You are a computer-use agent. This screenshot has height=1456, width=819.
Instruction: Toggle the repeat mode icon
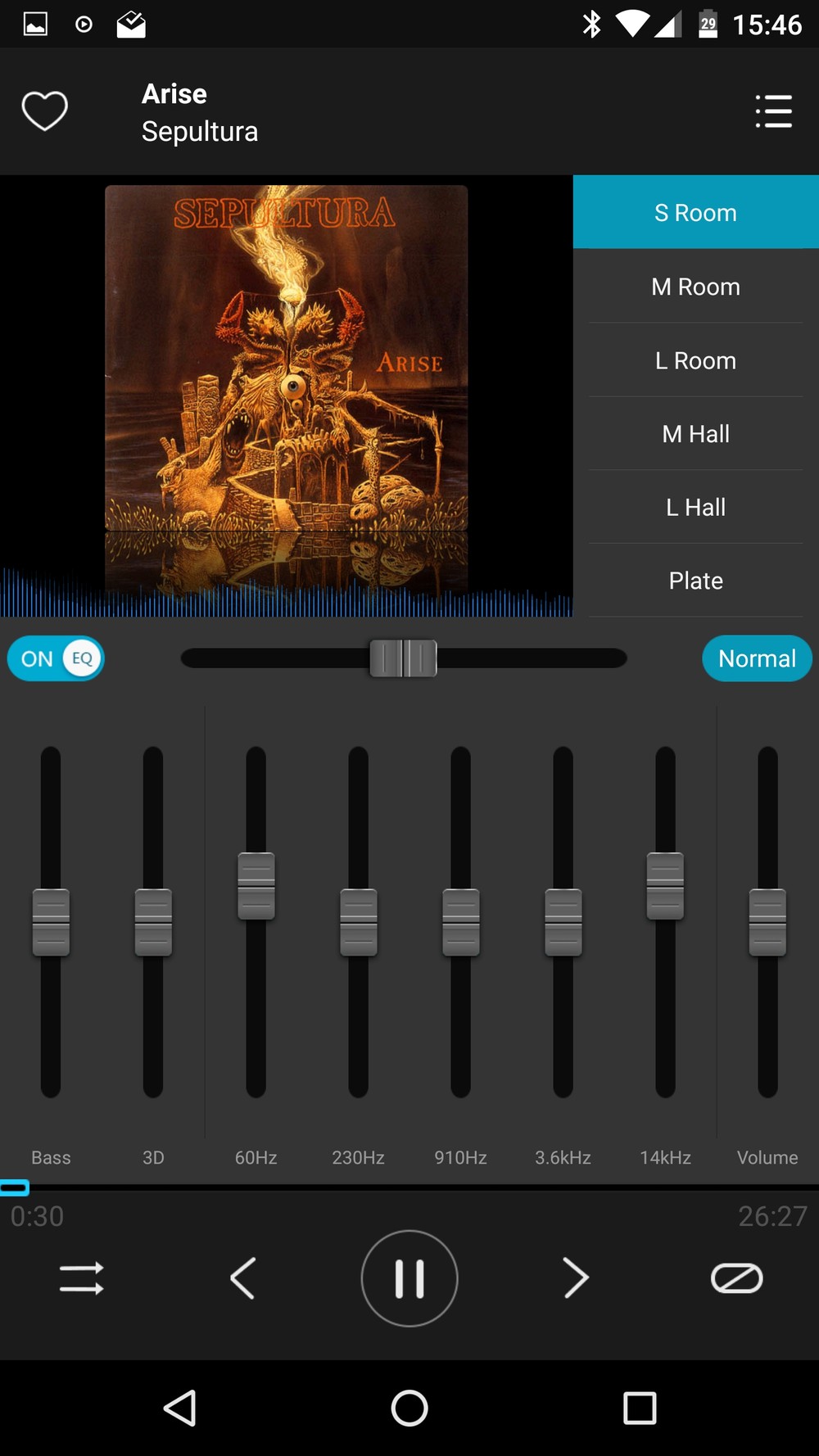coord(736,1277)
